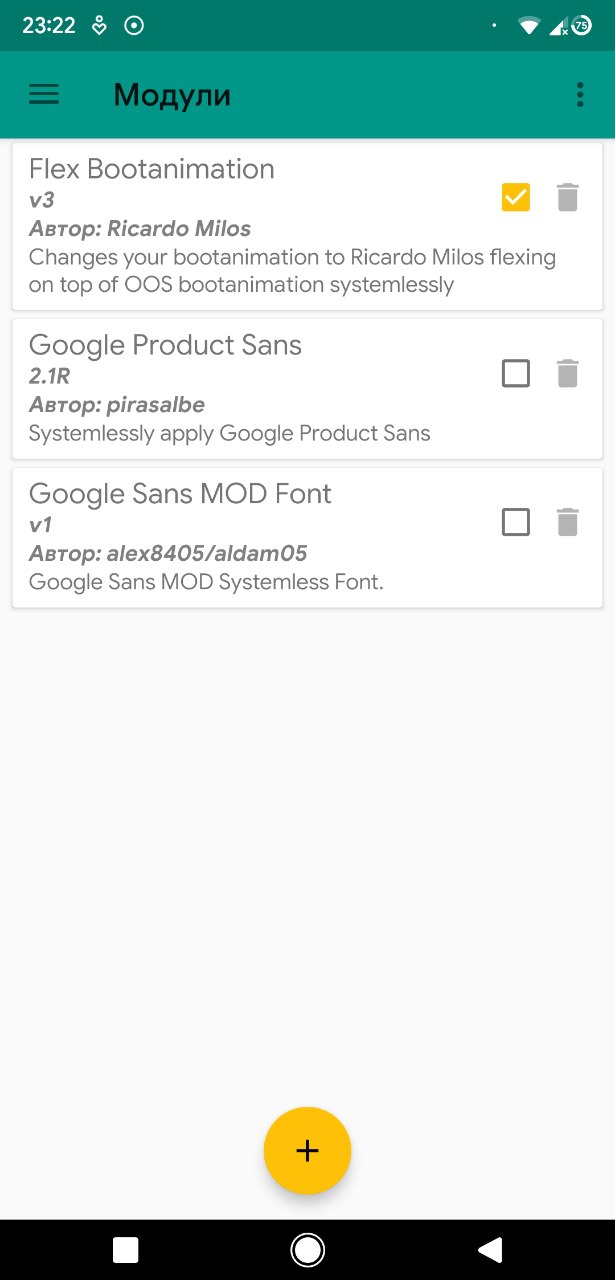Disable the Flex Bootanimation module checkbox

(x=516, y=197)
